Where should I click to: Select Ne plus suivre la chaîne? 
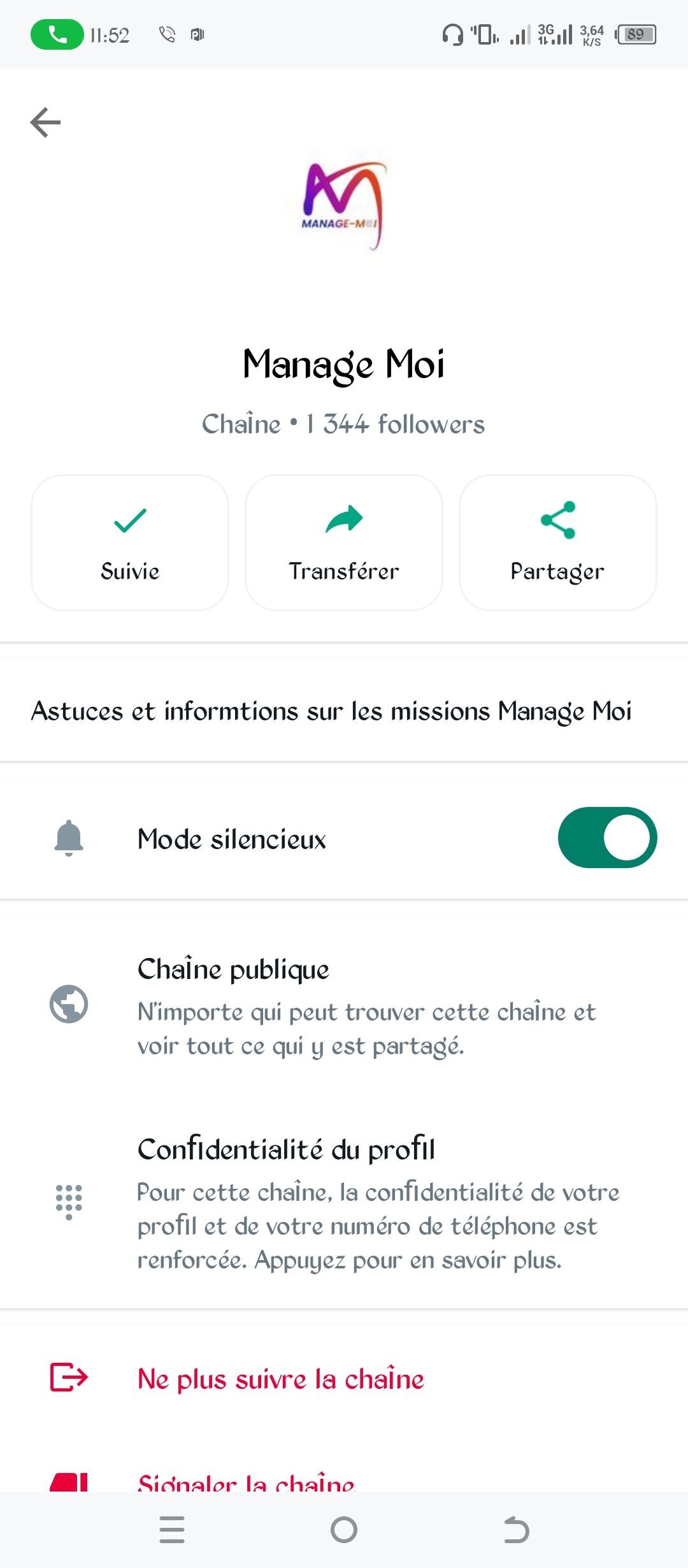(x=280, y=1379)
